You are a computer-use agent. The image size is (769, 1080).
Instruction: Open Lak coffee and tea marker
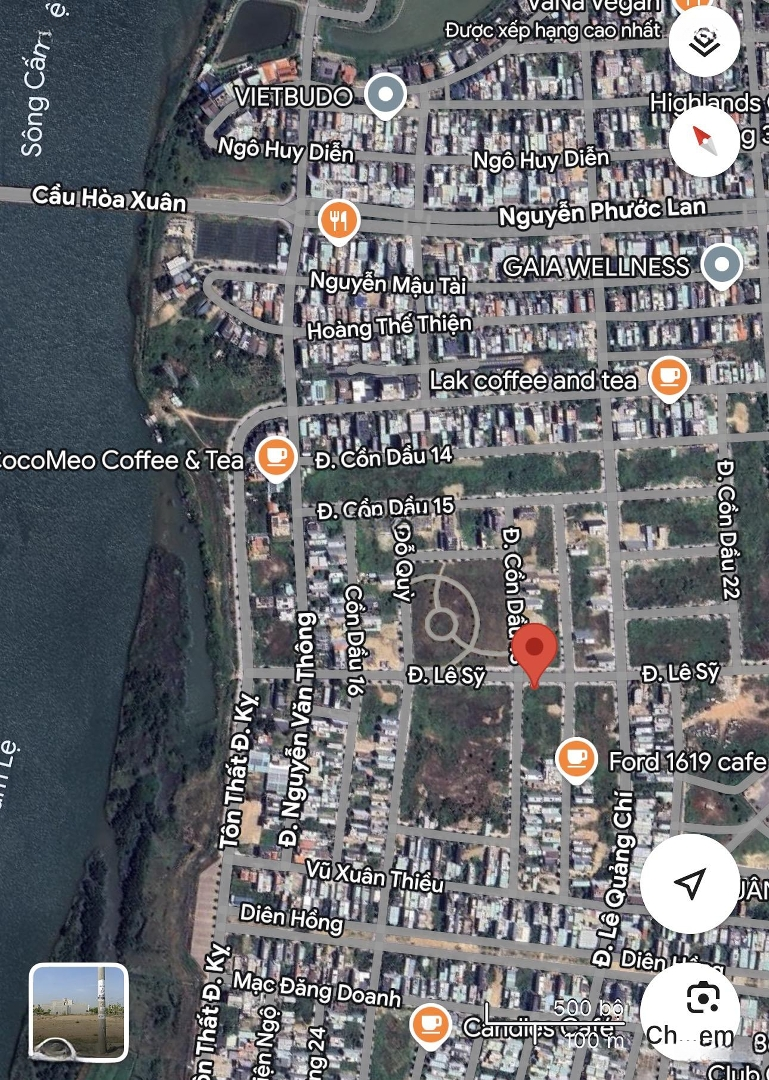coord(668,377)
